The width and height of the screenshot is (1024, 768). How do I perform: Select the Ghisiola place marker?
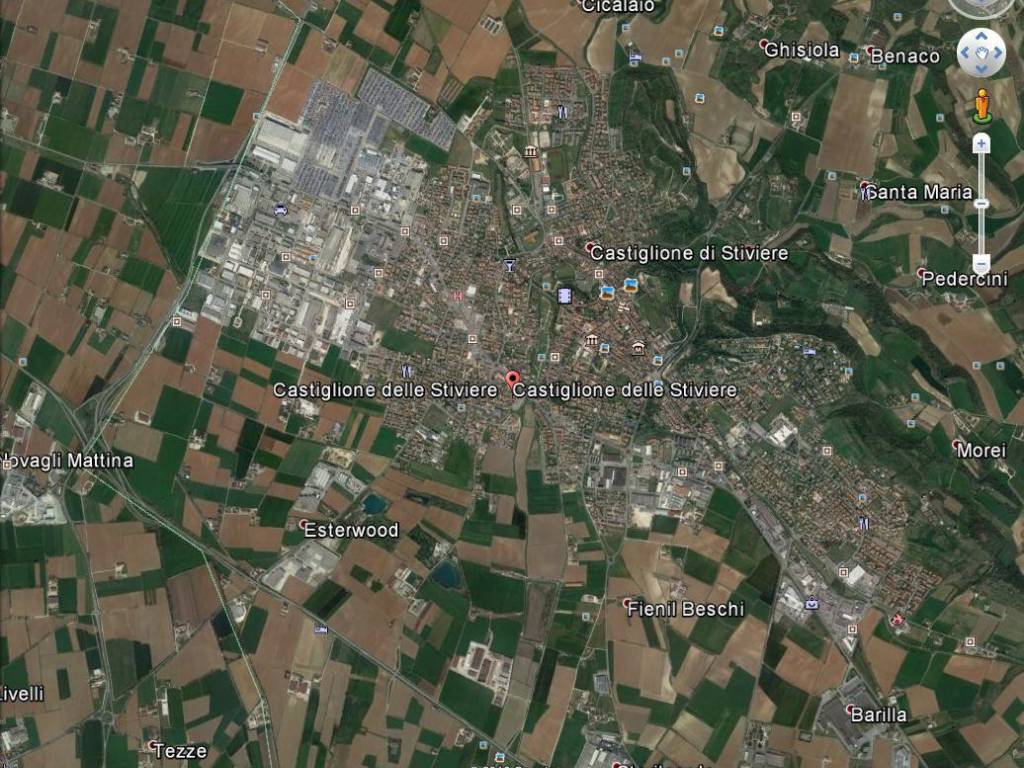[x=765, y=45]
